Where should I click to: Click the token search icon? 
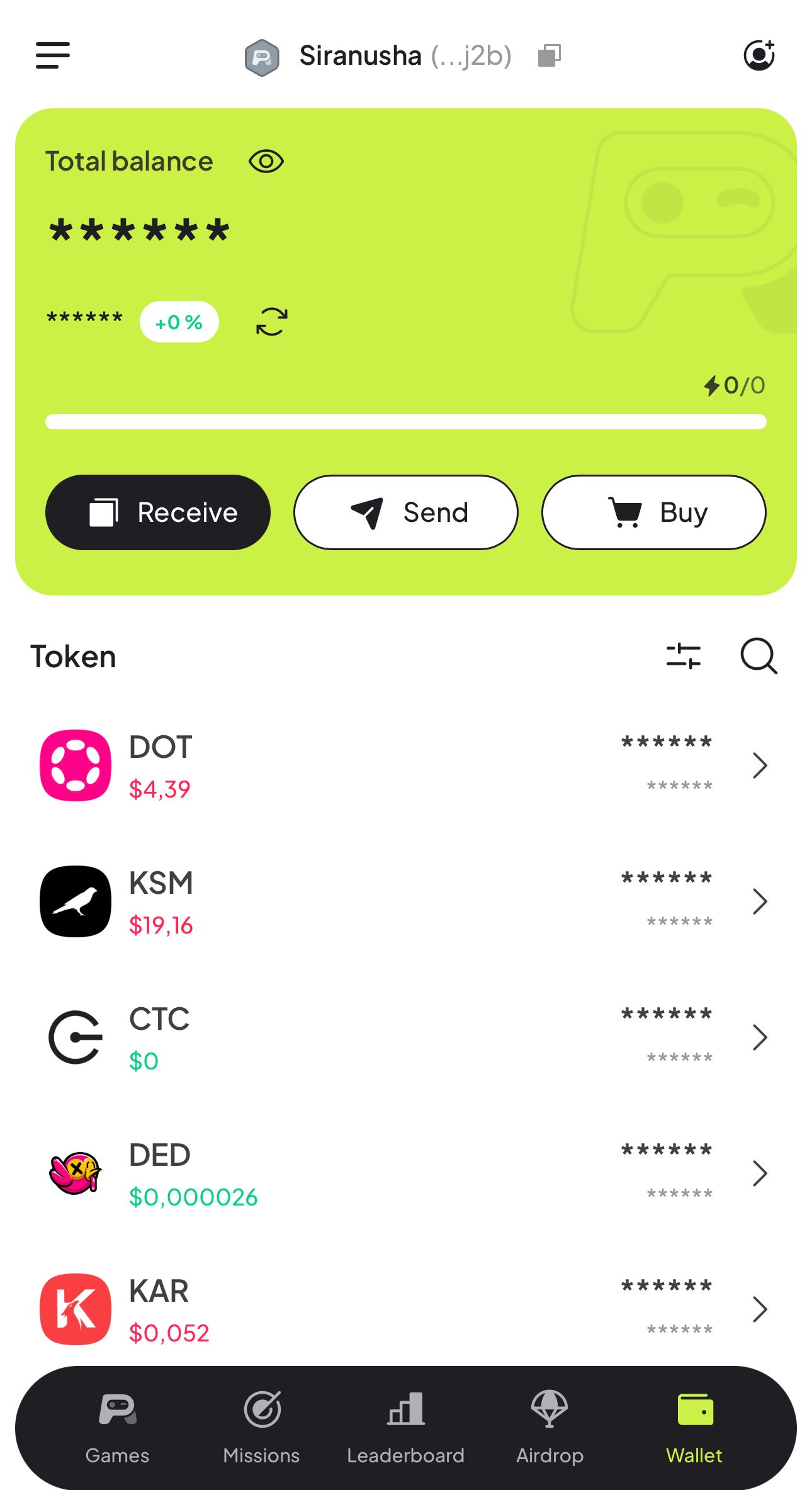pos(758,657)
